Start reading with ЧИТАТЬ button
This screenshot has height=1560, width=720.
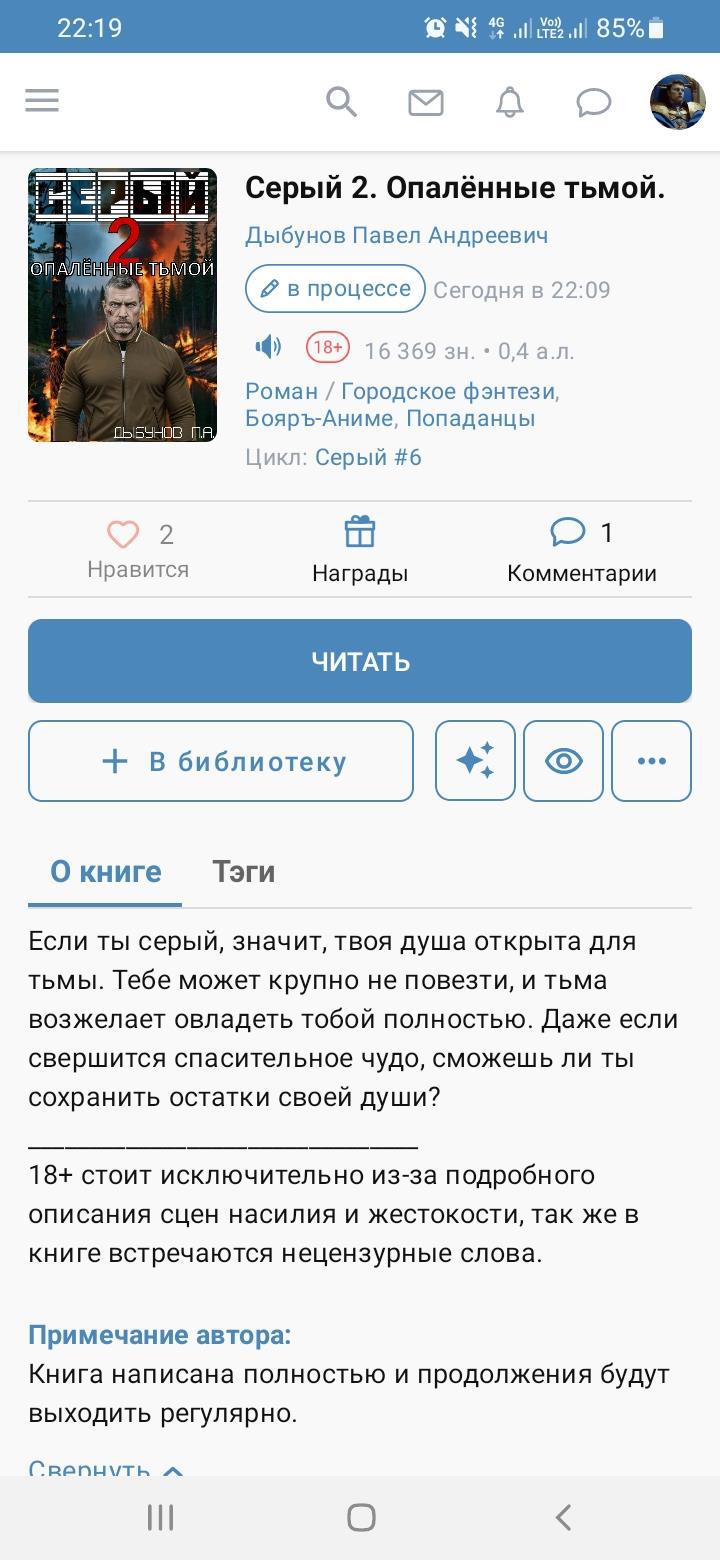coord(360,661)
